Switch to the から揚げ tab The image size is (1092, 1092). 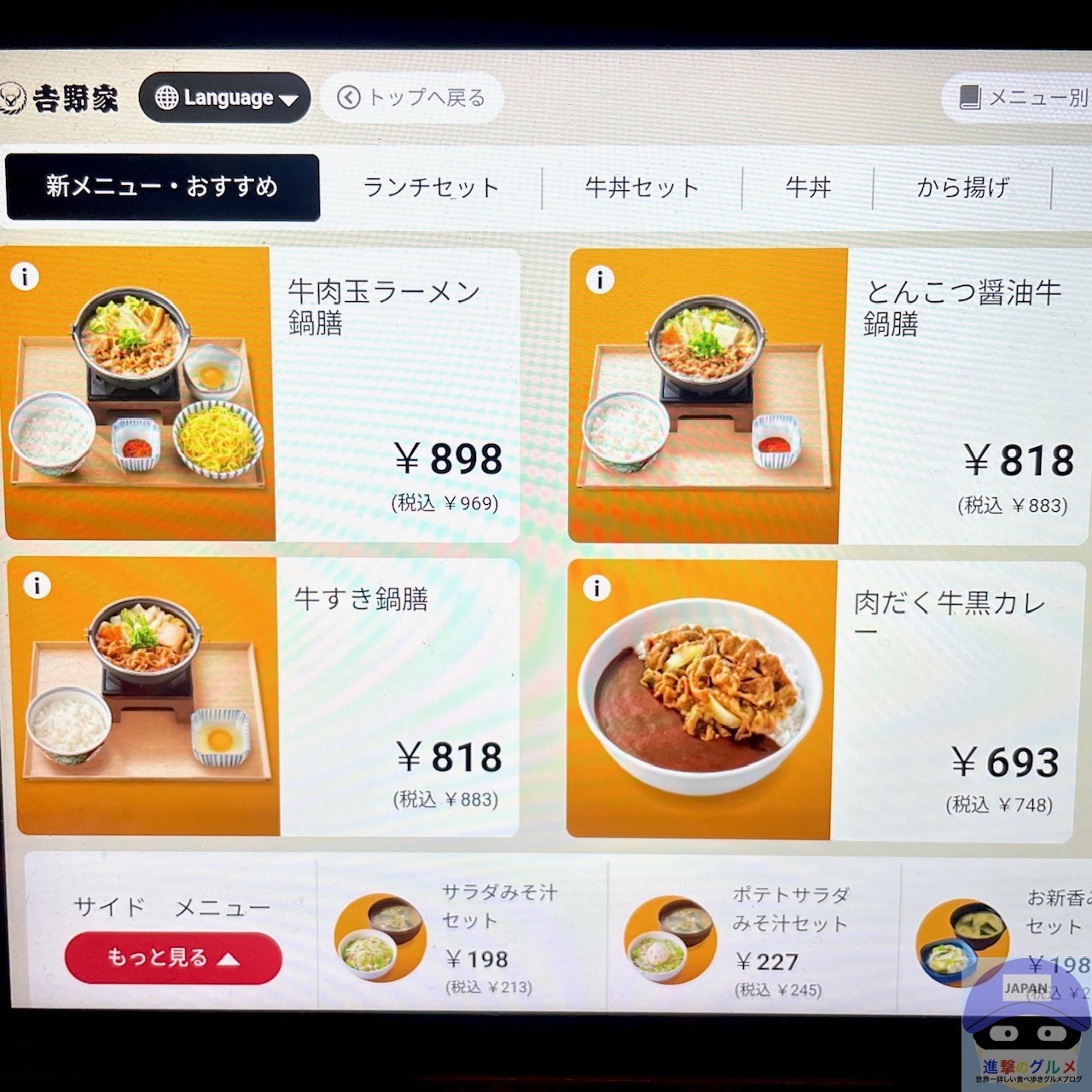pos(962,188)
